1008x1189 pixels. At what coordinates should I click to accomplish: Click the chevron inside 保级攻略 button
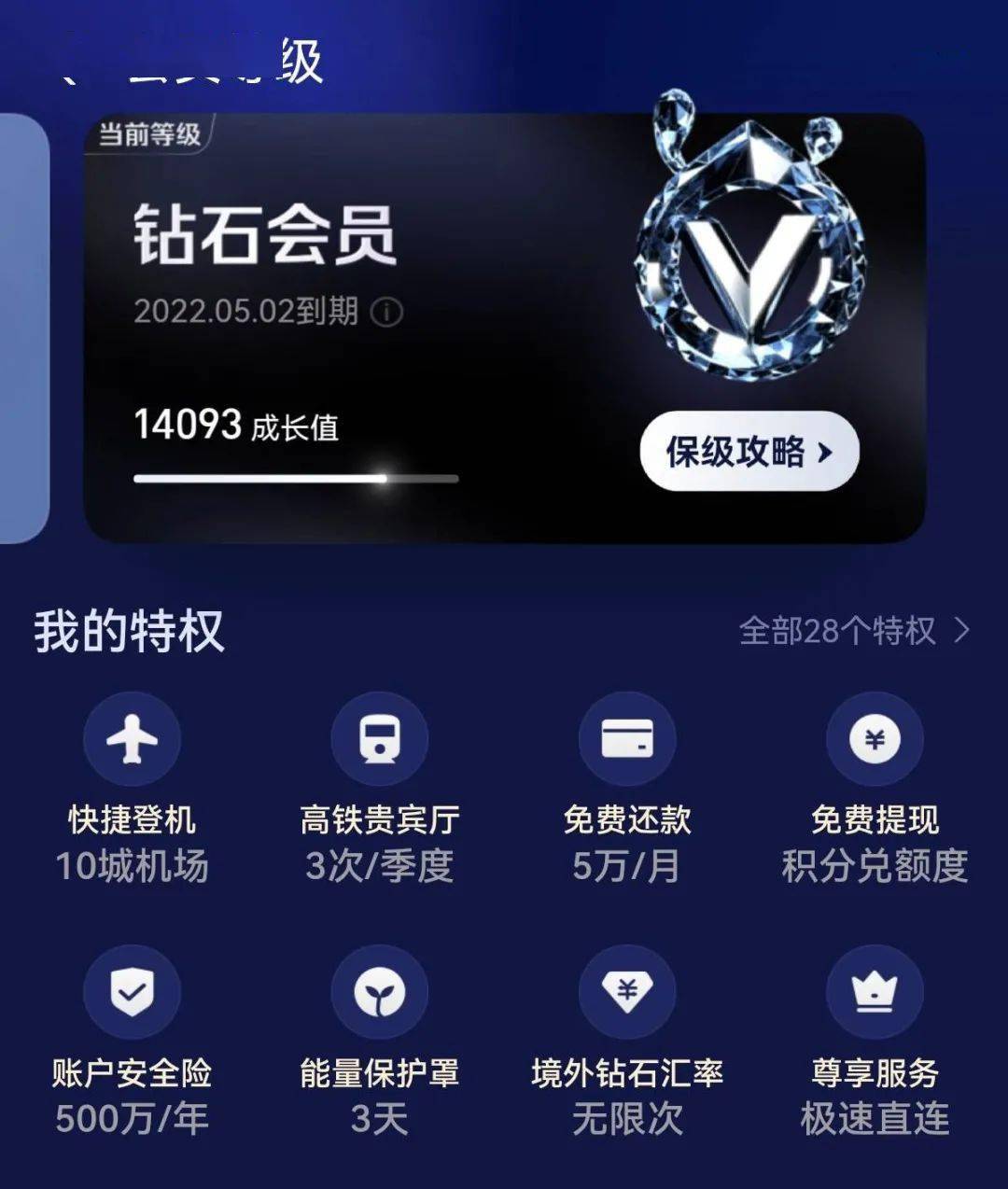(825, 451)
